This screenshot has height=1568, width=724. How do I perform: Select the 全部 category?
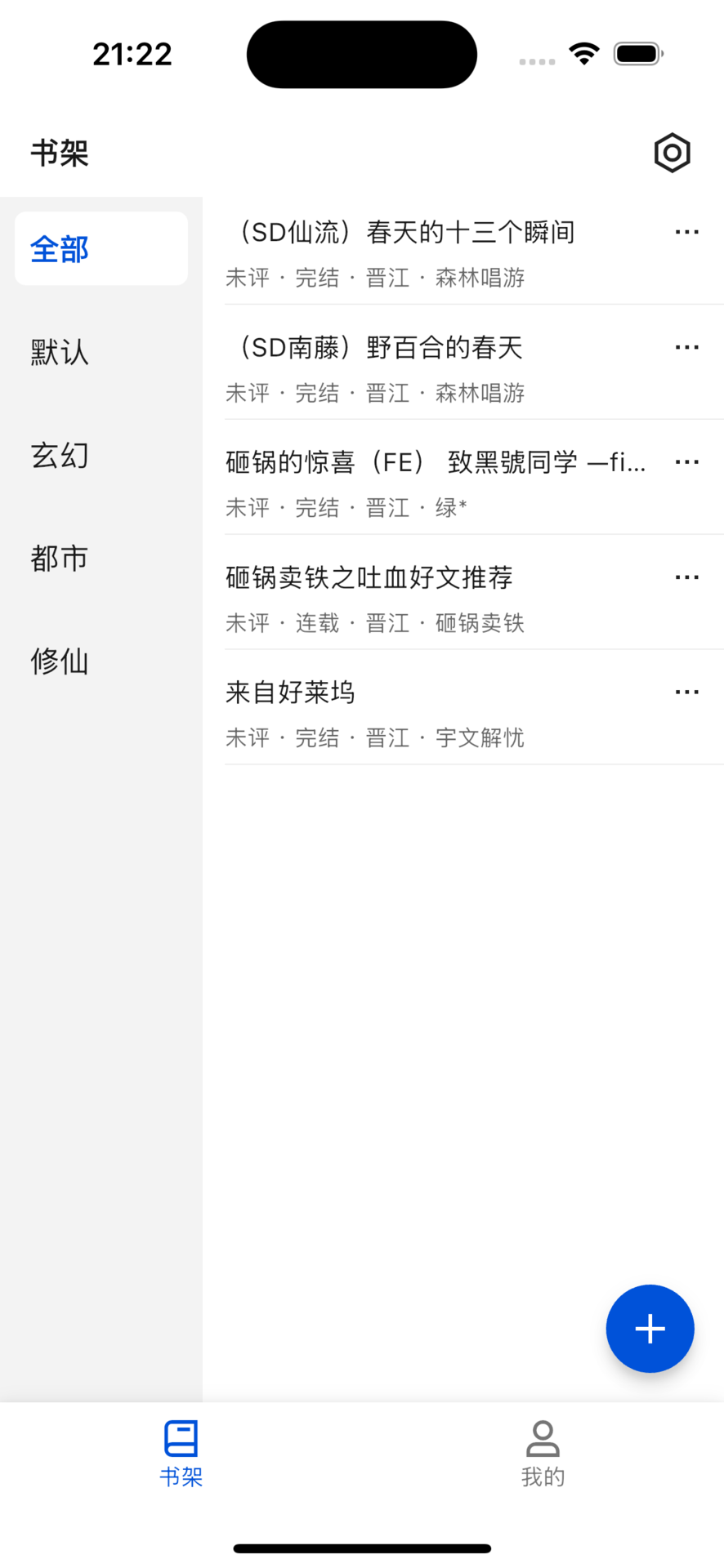60,248
